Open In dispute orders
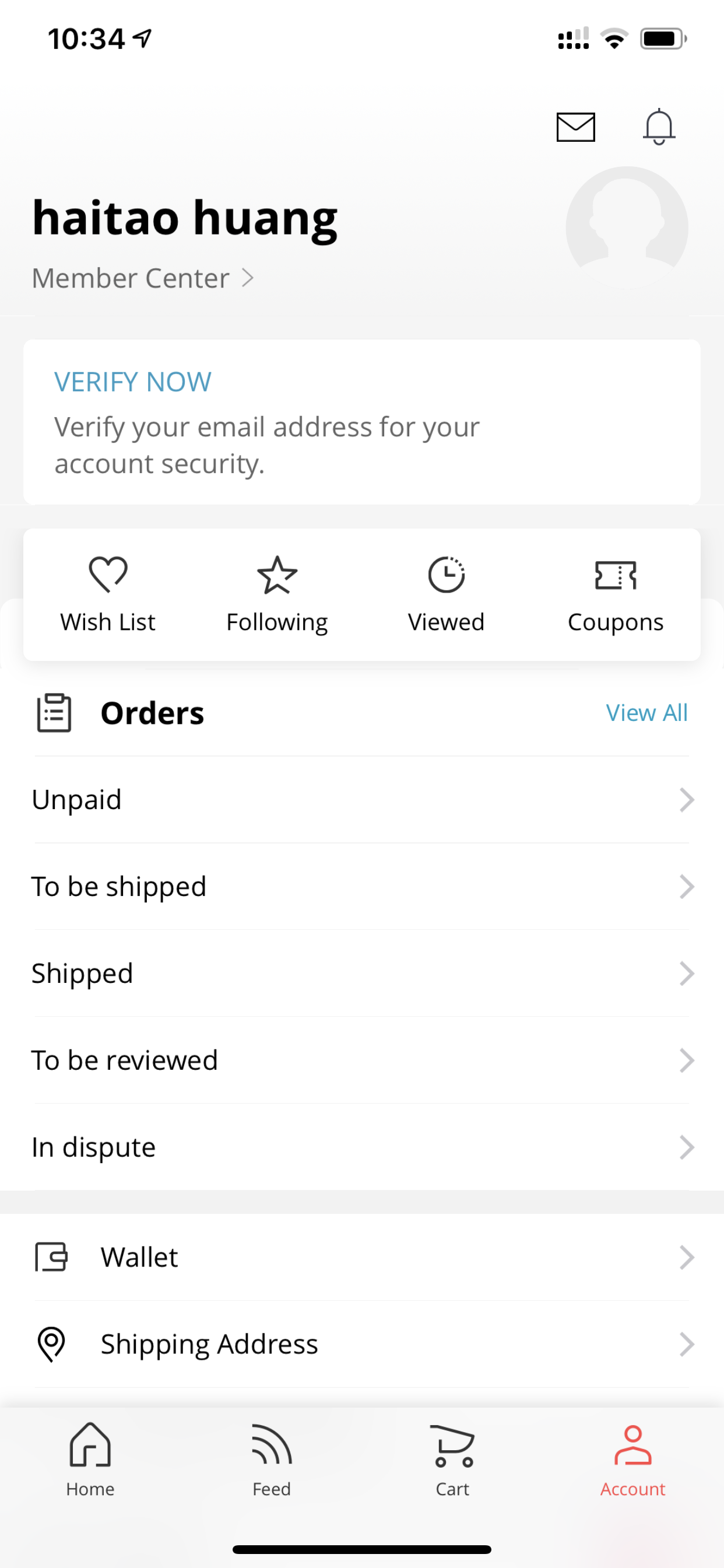724x1568 pixels. pyautogui.click(x=362, y=1147)
